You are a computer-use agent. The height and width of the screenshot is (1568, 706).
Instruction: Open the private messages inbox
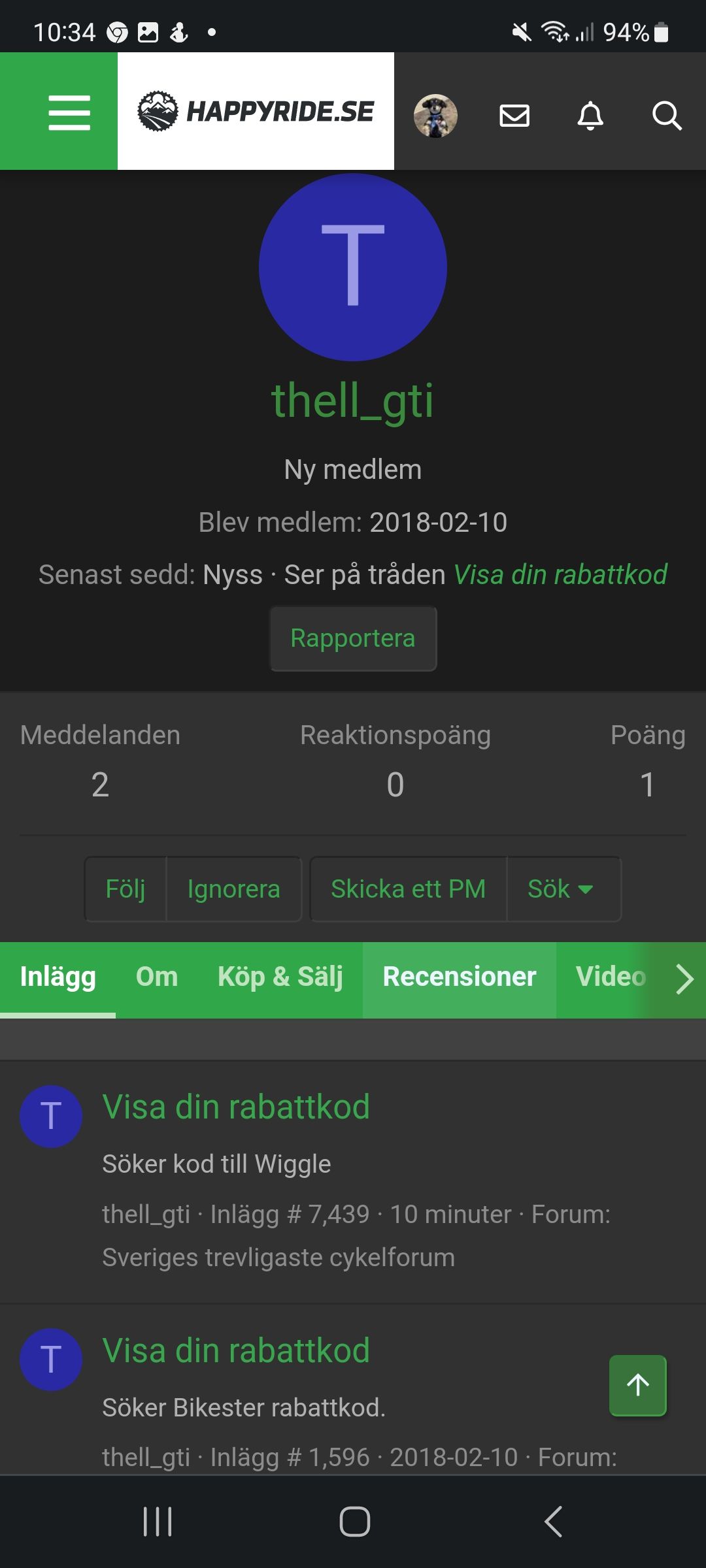tap(514, 116)
